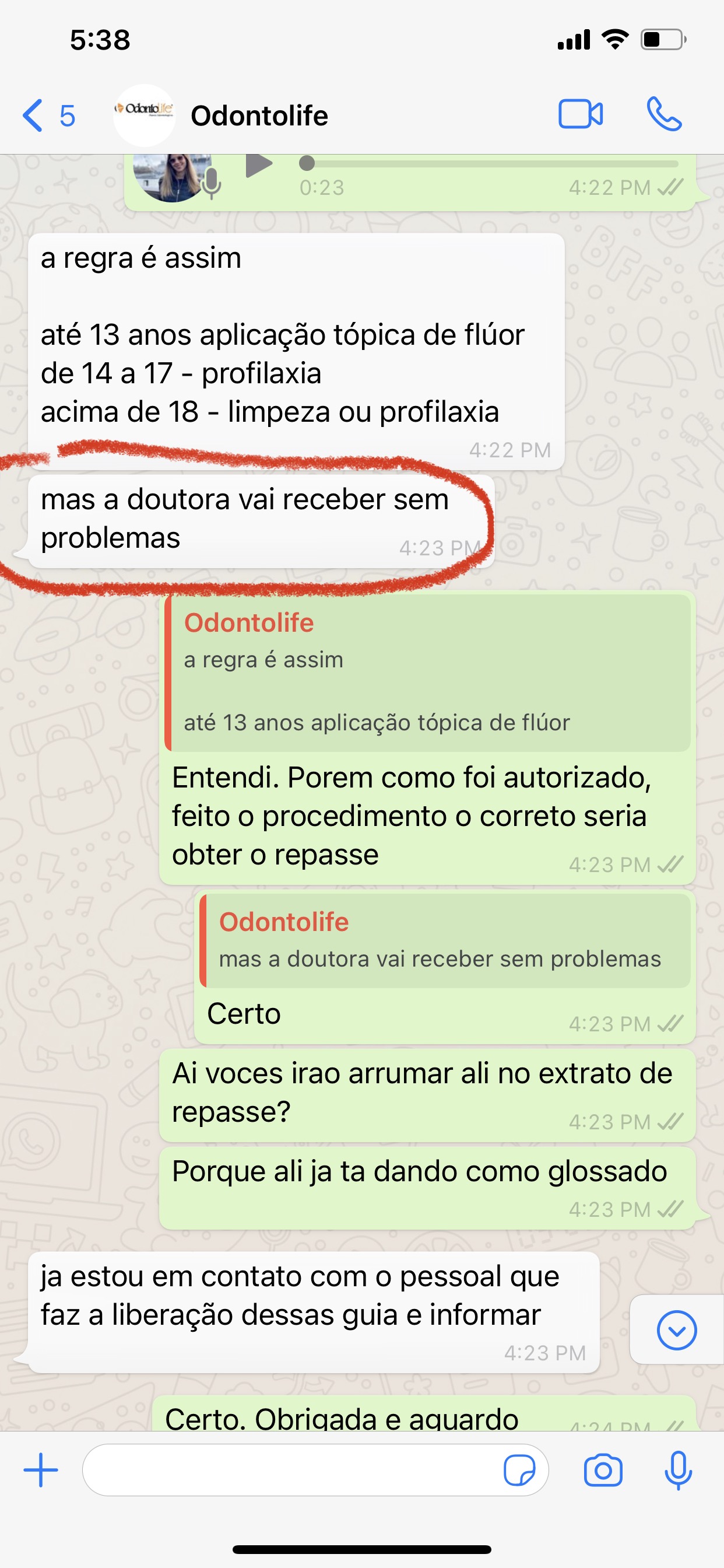Focus the message text field

pyautogui.click(x=292, y=1470)
